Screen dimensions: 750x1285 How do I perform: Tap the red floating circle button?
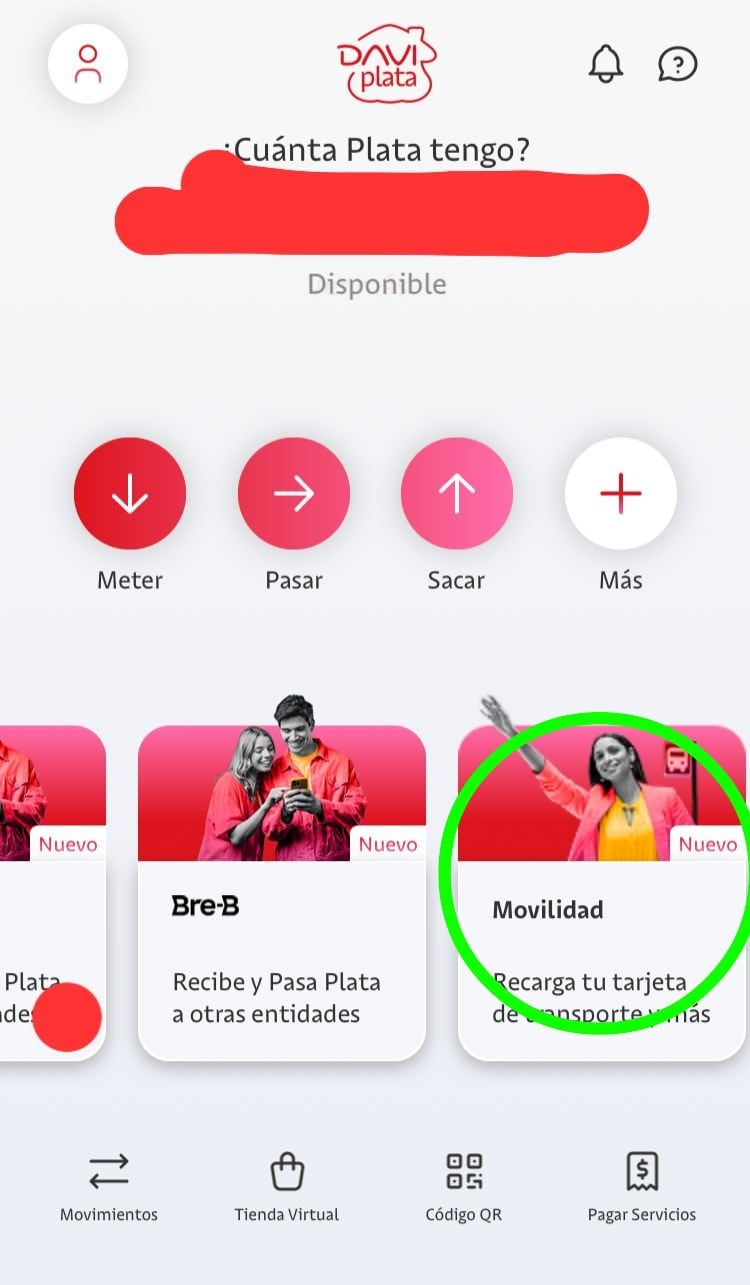click(x=66, y=1016)
